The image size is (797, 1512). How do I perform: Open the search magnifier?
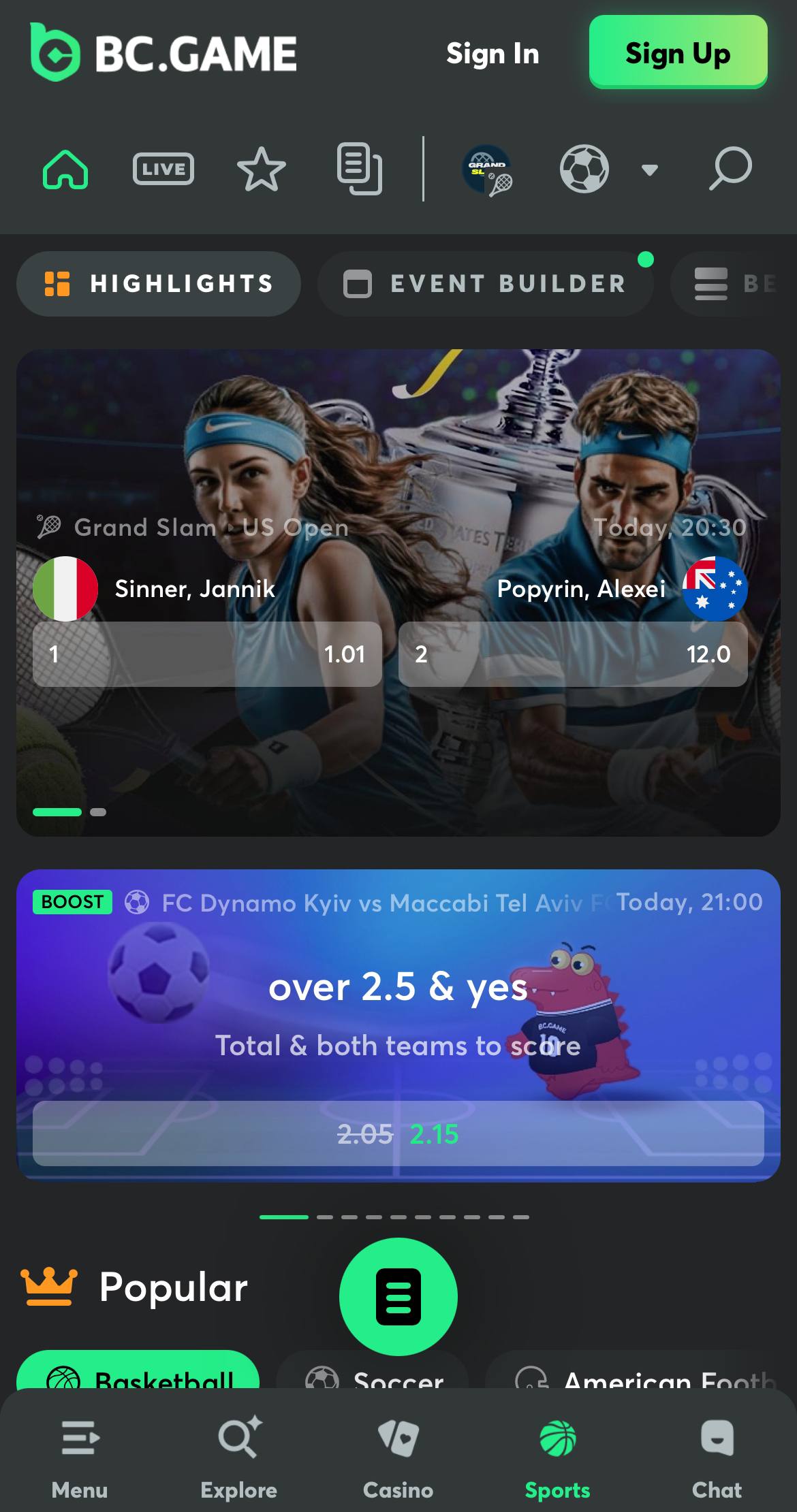click(730, 168)
